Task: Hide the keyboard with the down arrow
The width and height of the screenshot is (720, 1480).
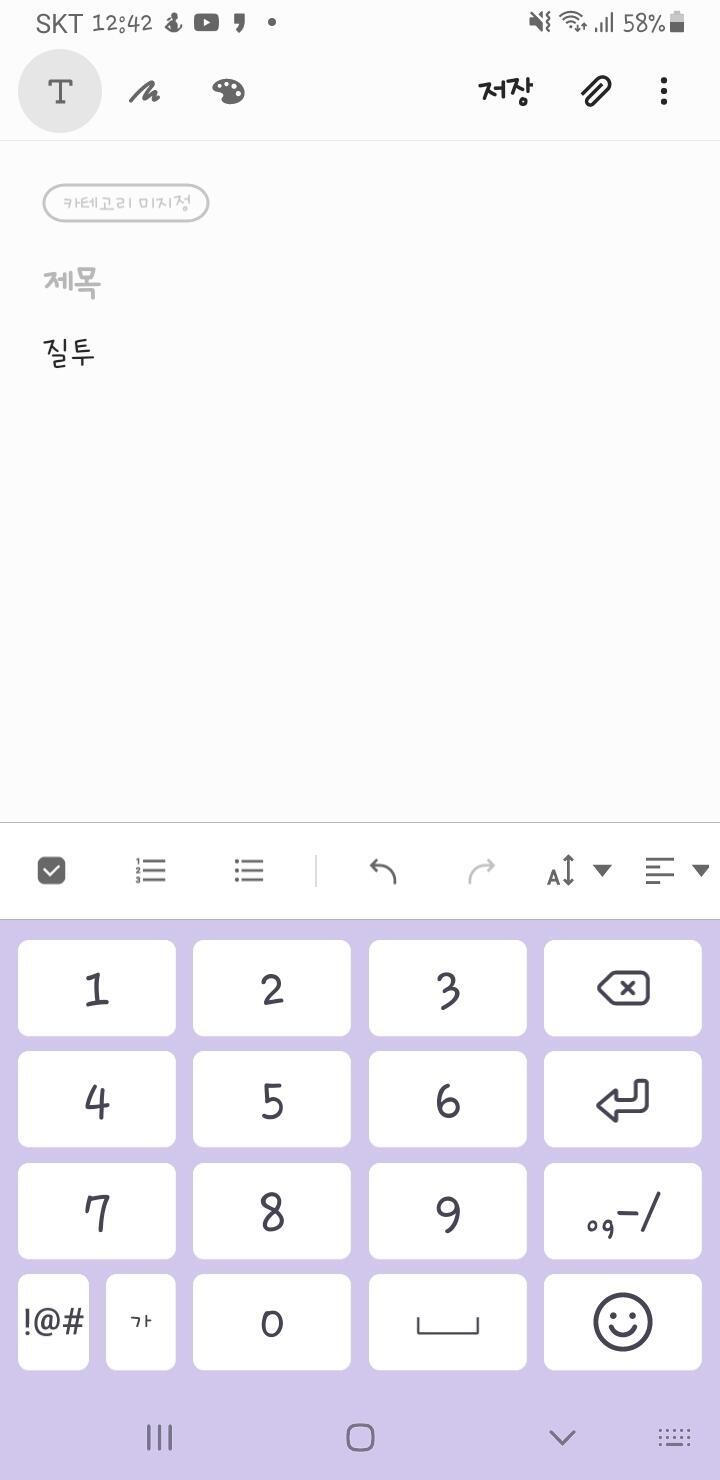Action: [562, 1438]
